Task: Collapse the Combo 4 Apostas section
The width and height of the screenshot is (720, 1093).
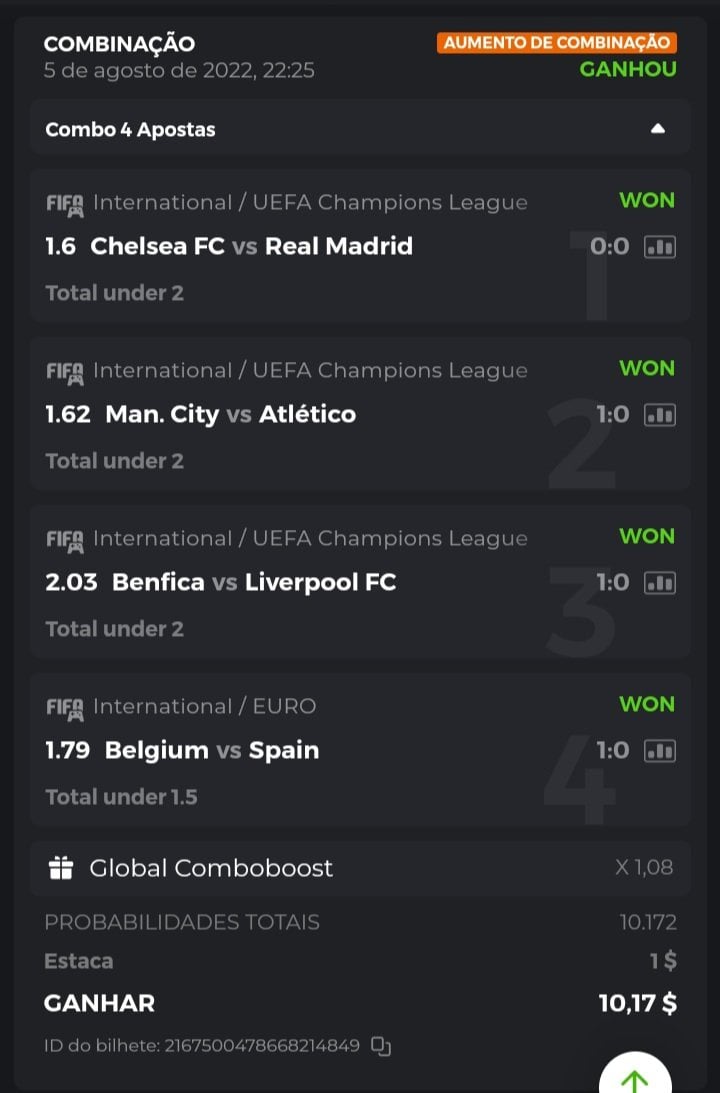Action: pos(657,129)
